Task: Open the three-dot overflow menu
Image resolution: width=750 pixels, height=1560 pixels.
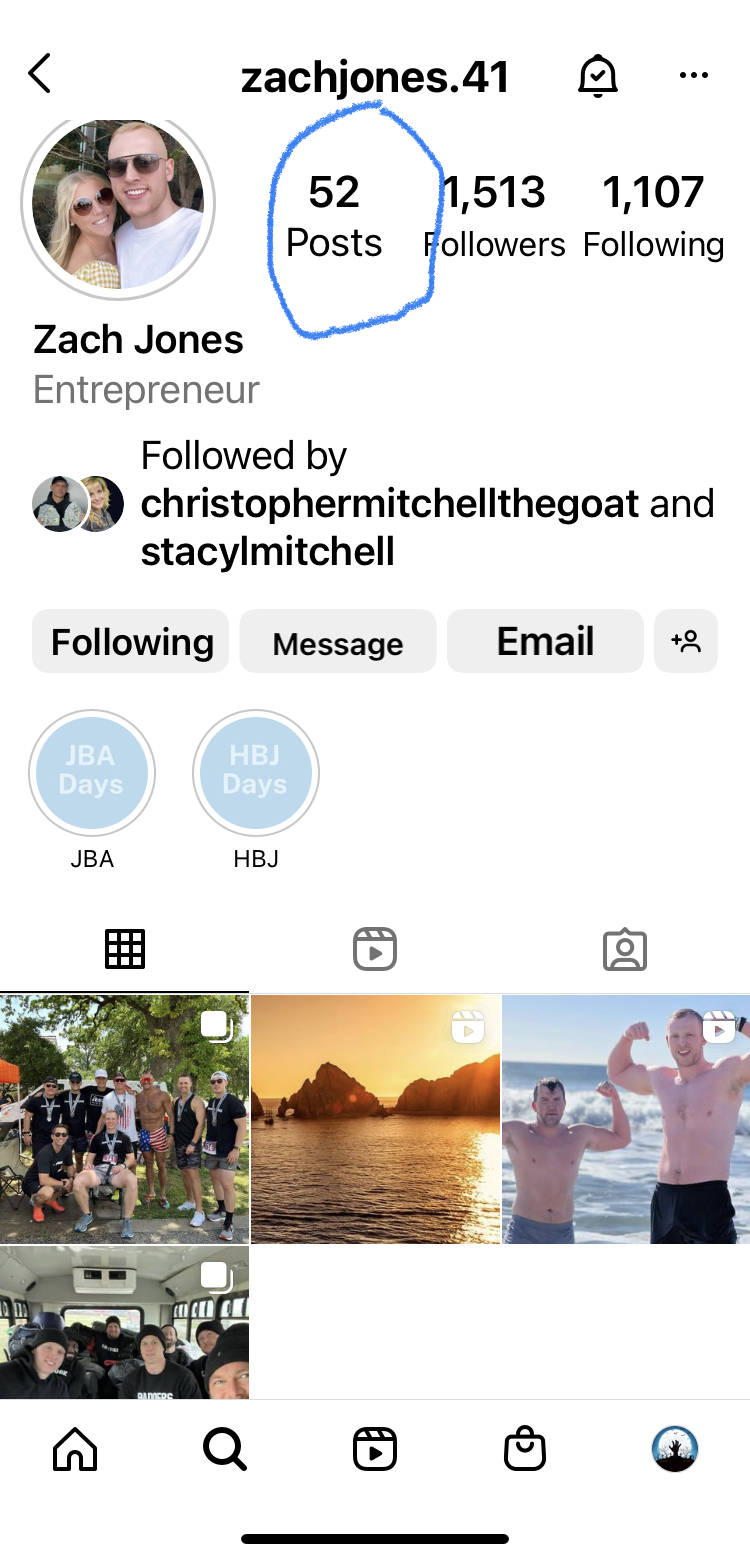Action: tap(693, 76)
